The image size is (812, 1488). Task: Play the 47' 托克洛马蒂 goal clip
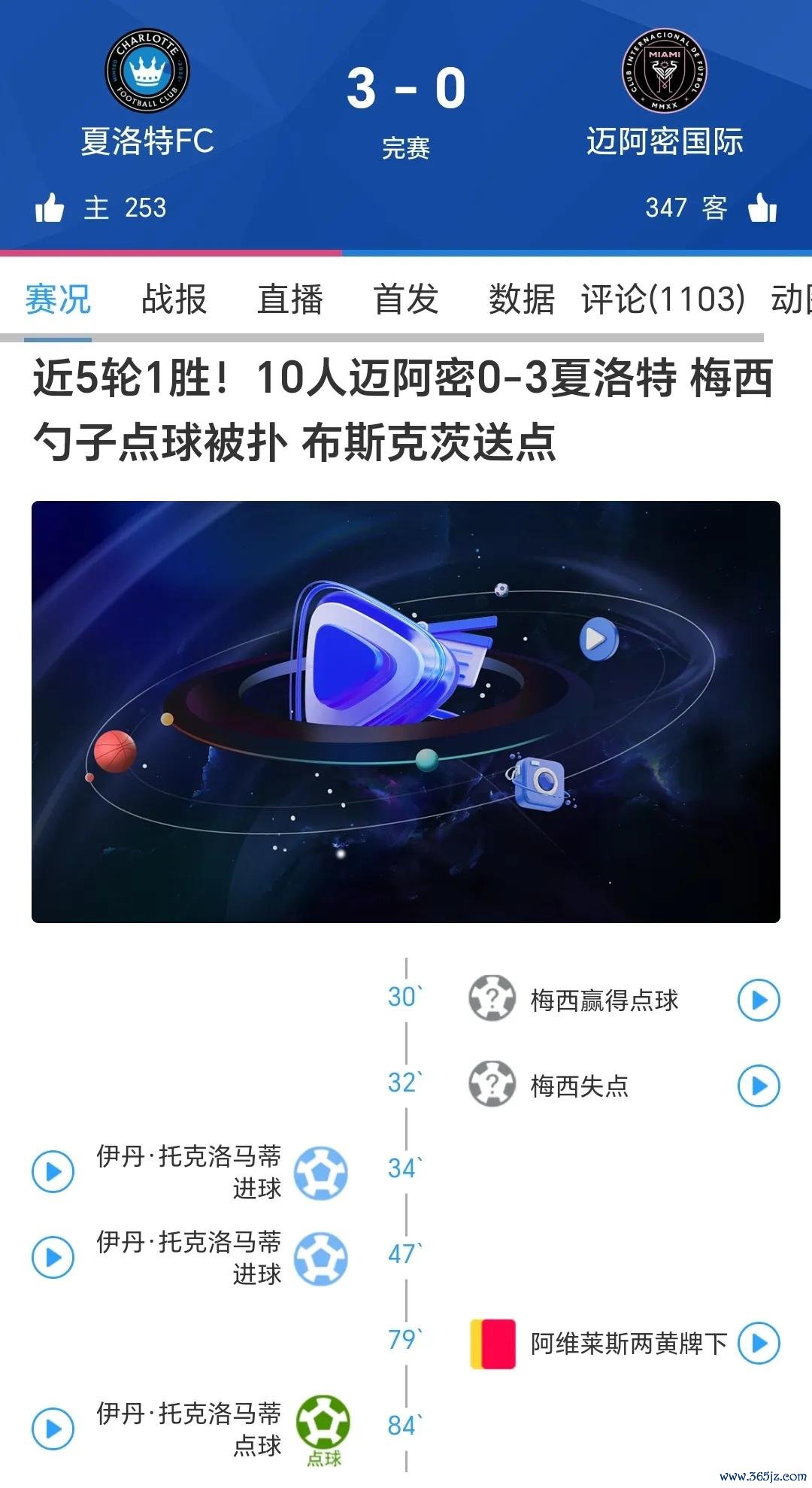(x=53, y=1257)
